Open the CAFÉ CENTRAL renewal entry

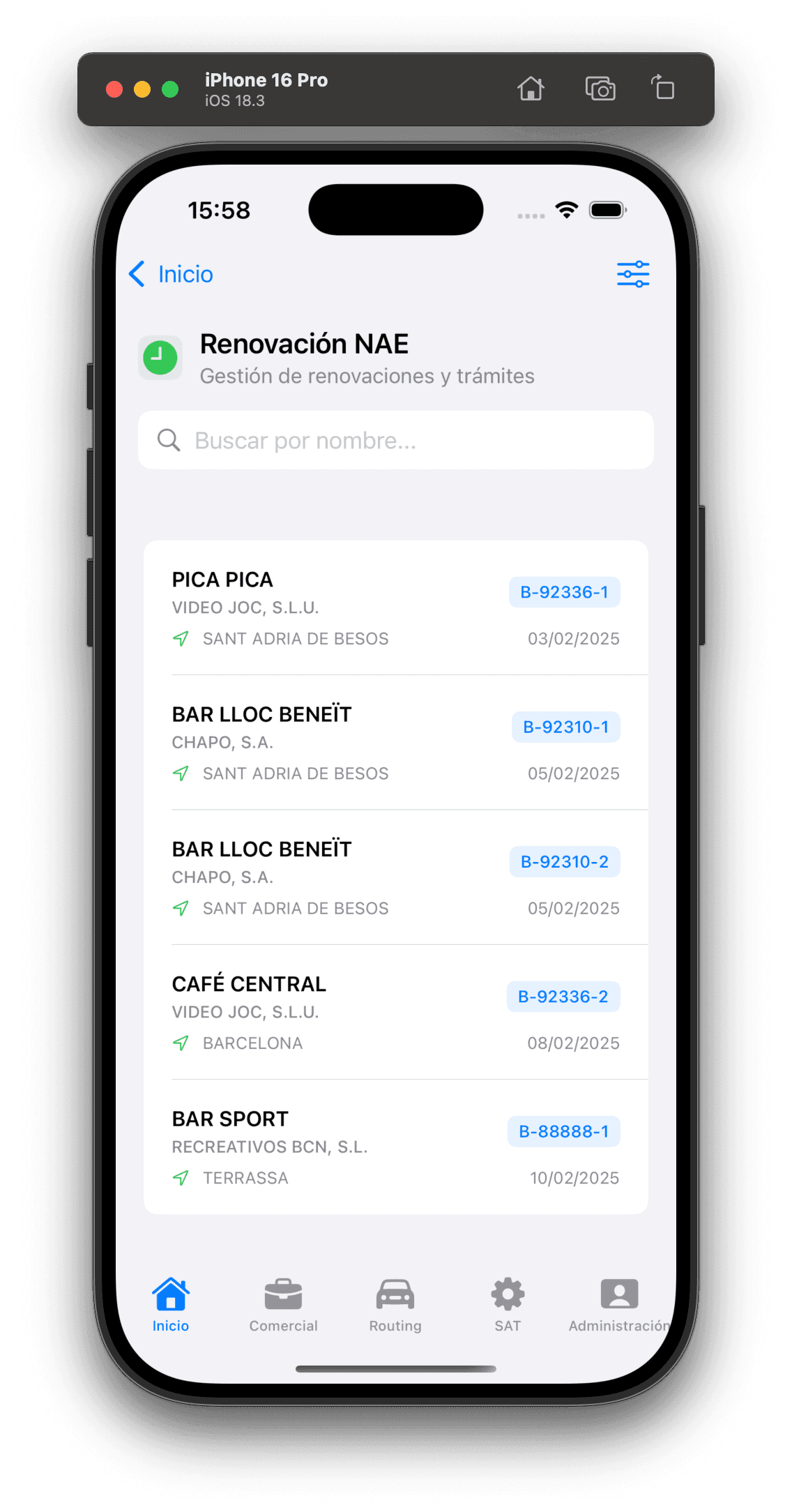pos(395,1012)
